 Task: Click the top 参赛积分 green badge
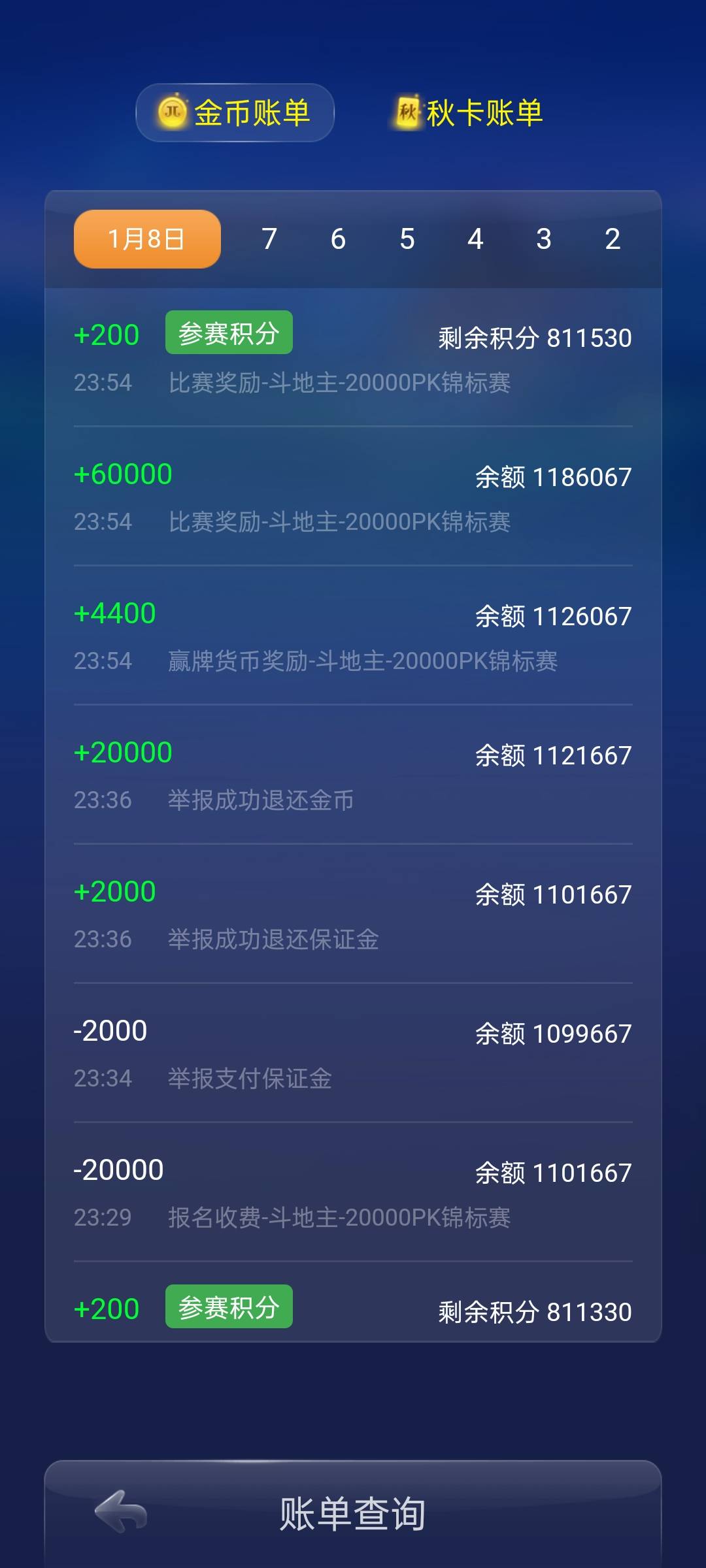click(228, 333)
